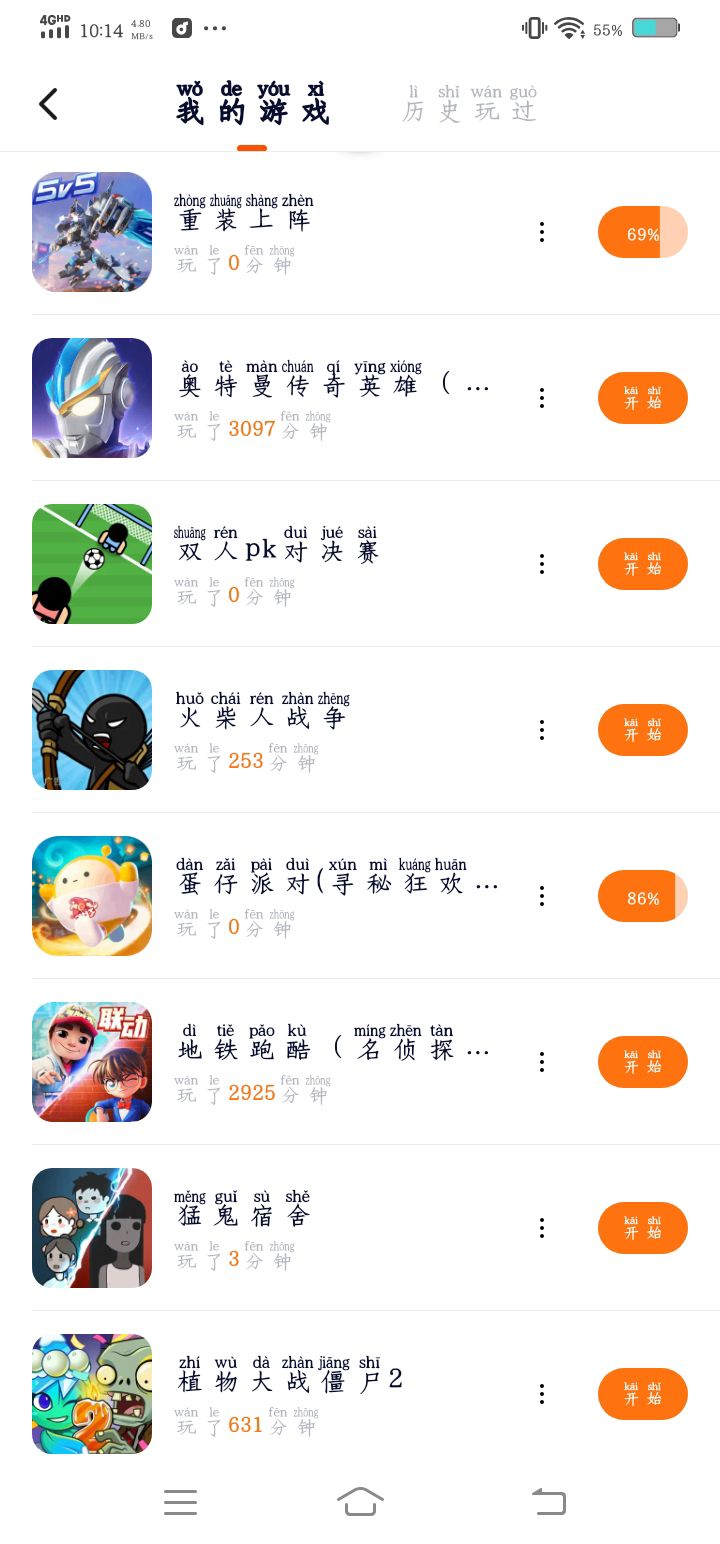The image size is (720, 1544).
Task: Open the overflow menu for 奥特曼传奇英雄
Action: [x=541, y=398]
